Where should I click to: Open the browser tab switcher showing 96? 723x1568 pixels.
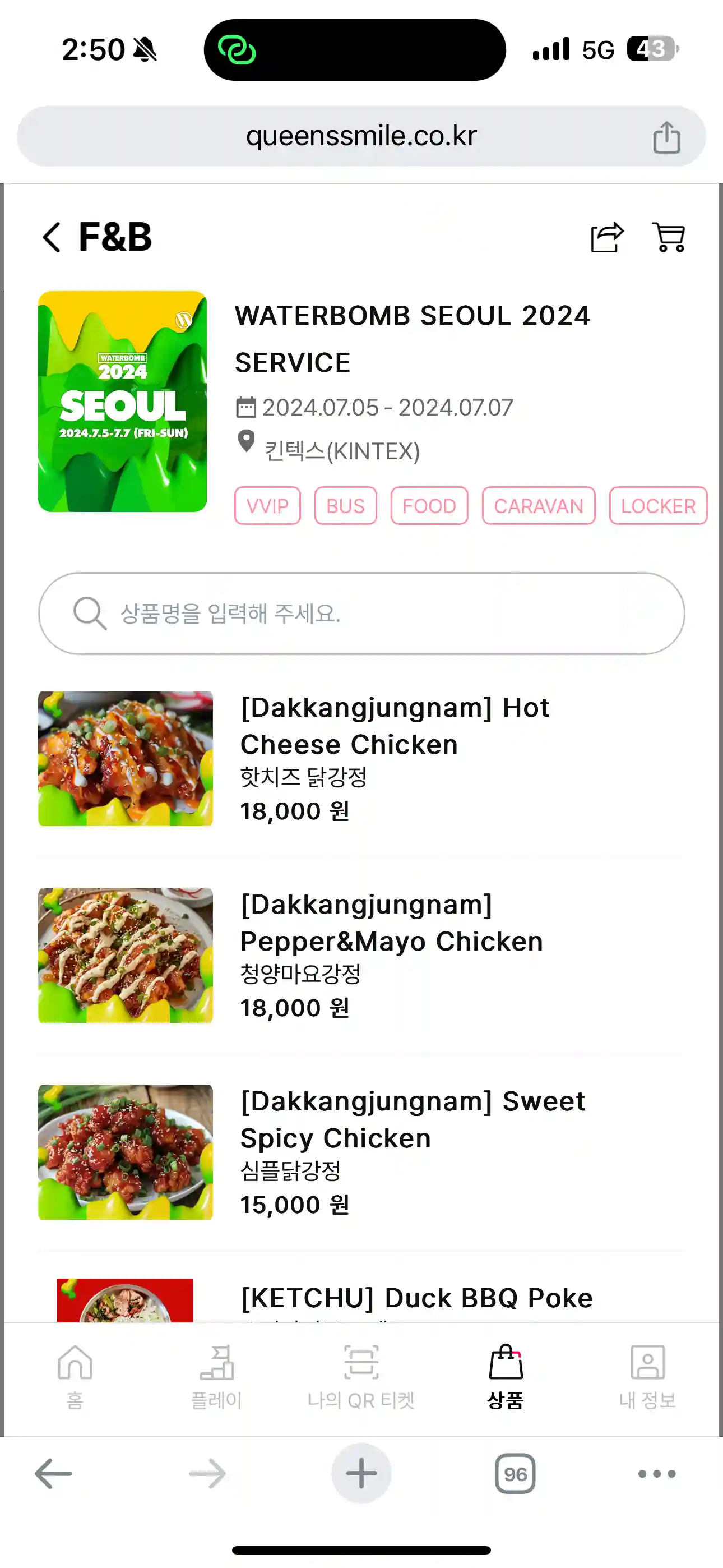point(515,1474)
